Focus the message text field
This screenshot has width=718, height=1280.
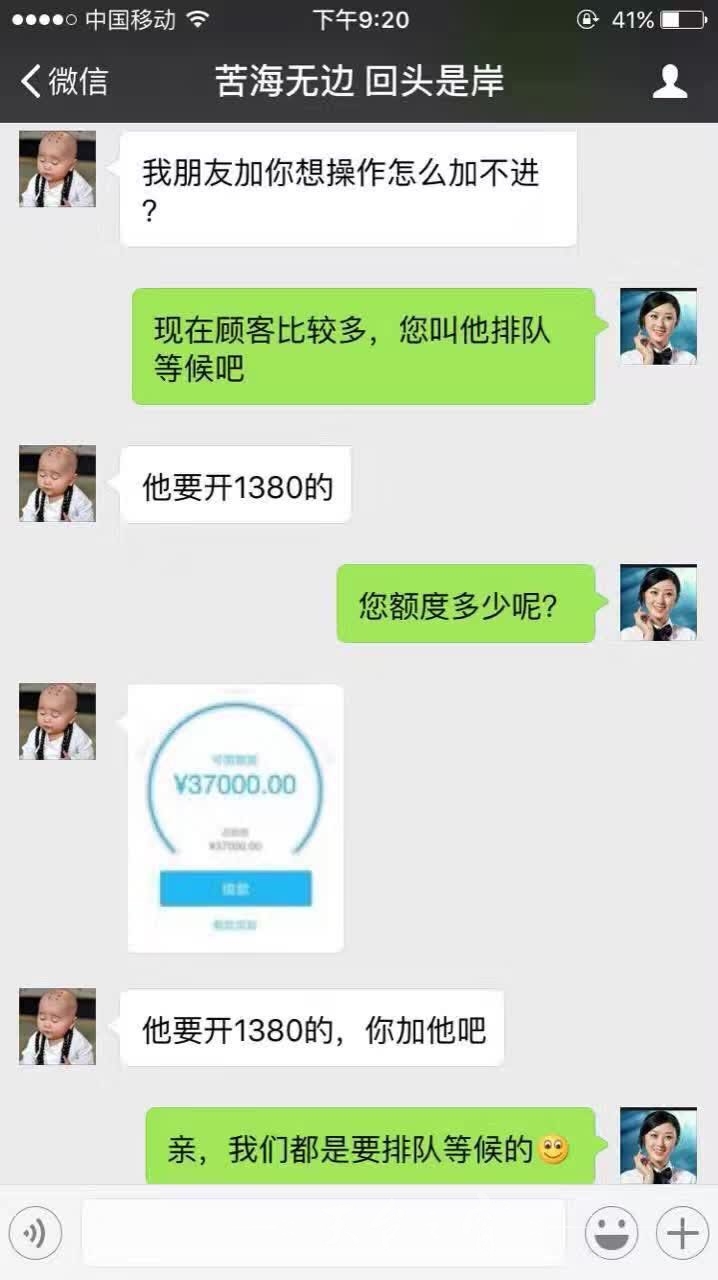pos(323,1233)
